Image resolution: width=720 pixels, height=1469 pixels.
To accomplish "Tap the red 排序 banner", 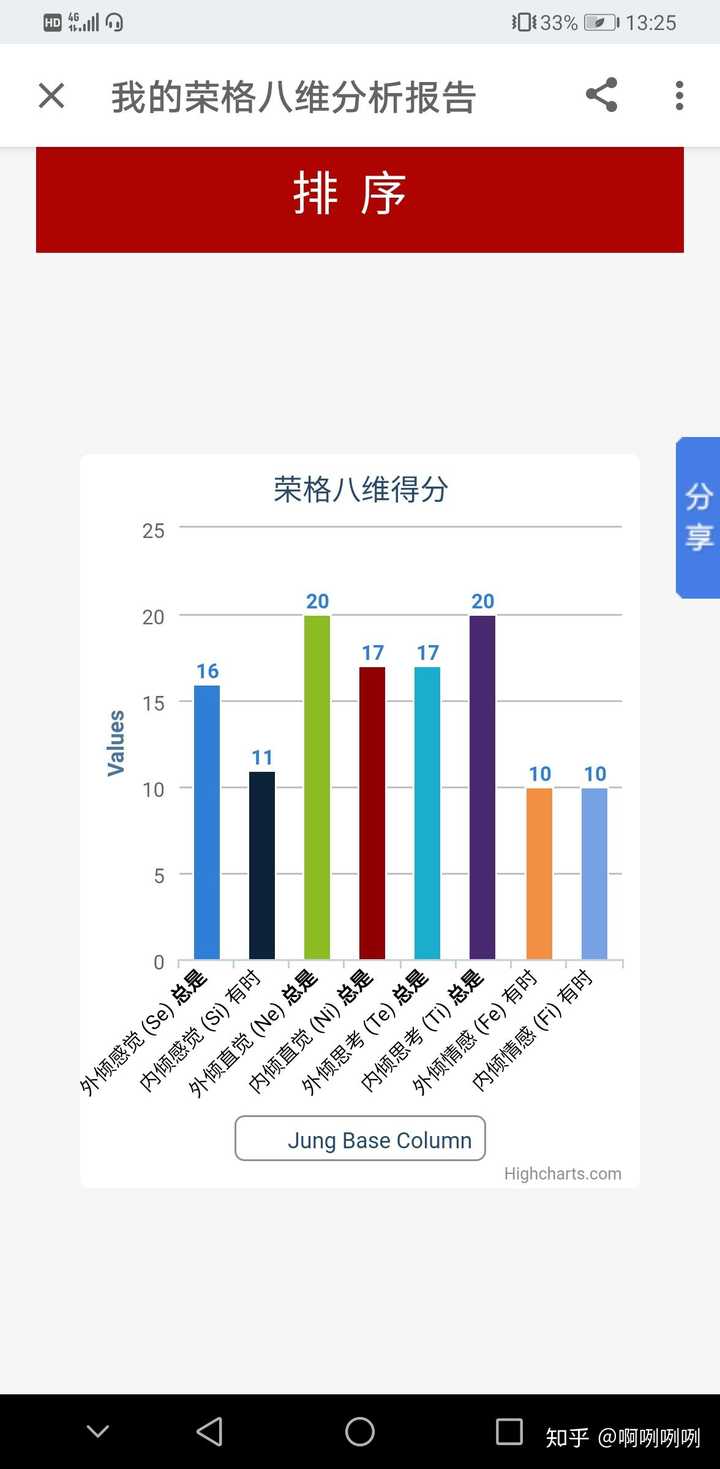I will pyautogui.click(x=360, y=199).
